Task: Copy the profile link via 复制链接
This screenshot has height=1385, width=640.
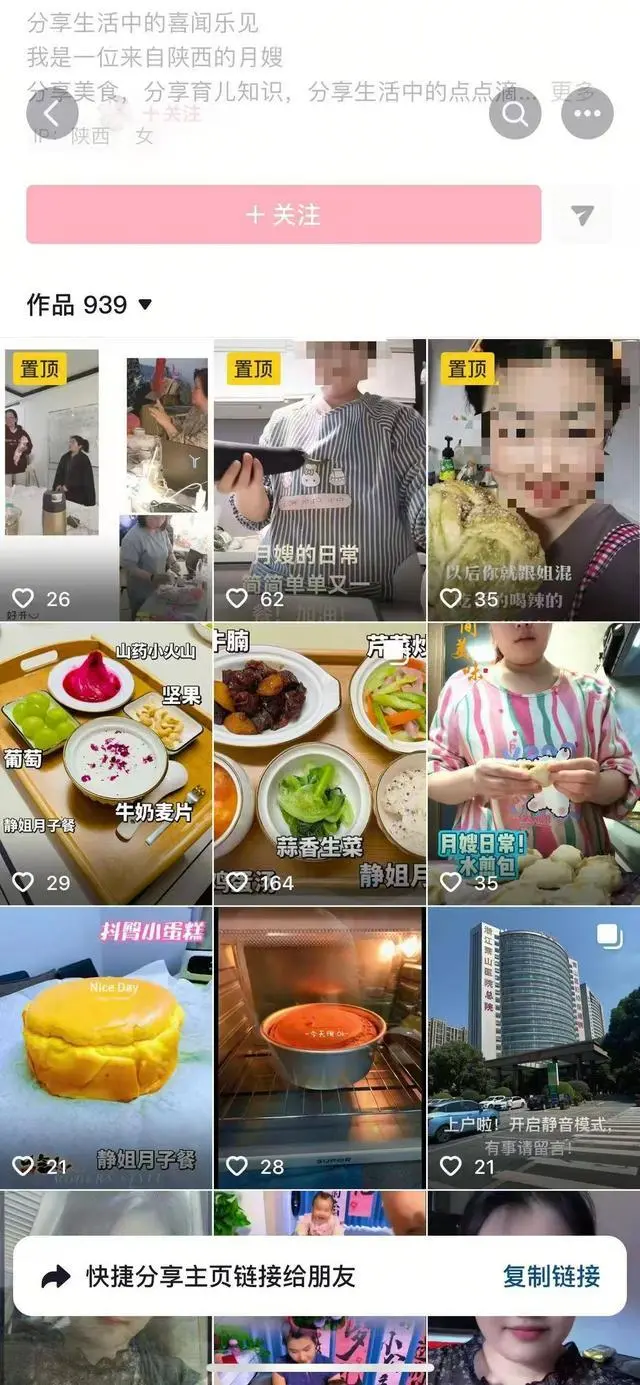Action: click(x=551, y=1276)
